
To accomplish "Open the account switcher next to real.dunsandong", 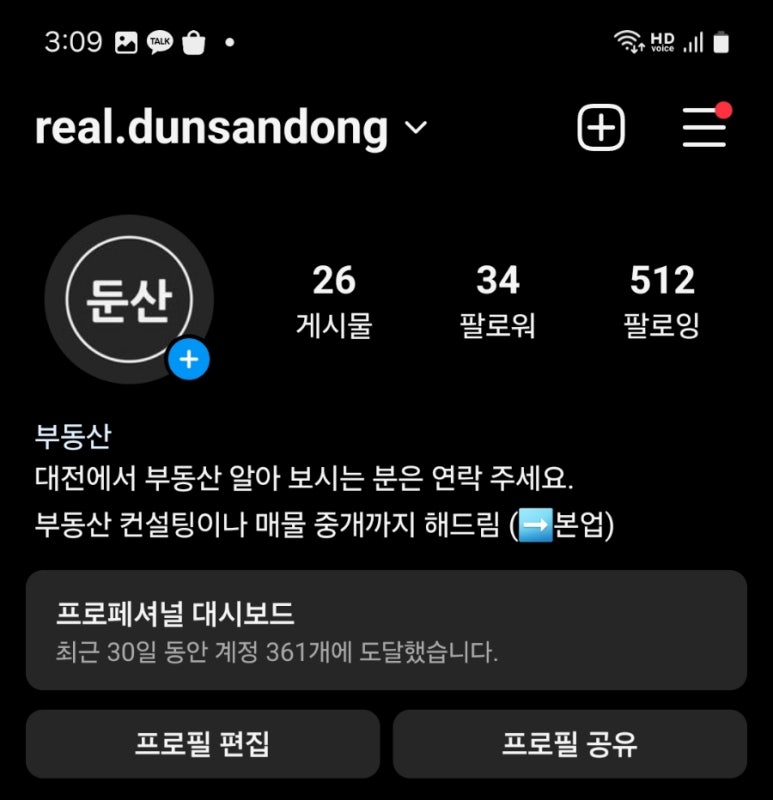I will (x=415, y=128).
